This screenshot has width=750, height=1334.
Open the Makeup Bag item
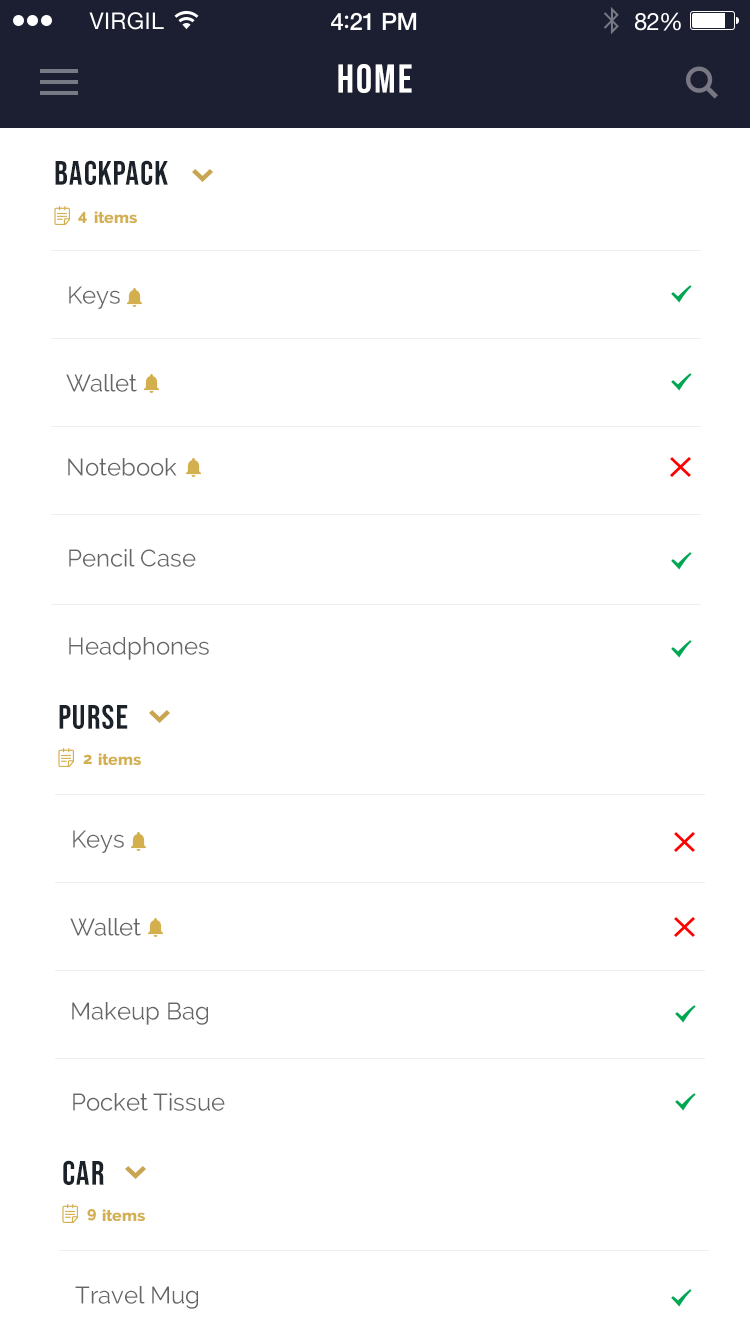380,1013
